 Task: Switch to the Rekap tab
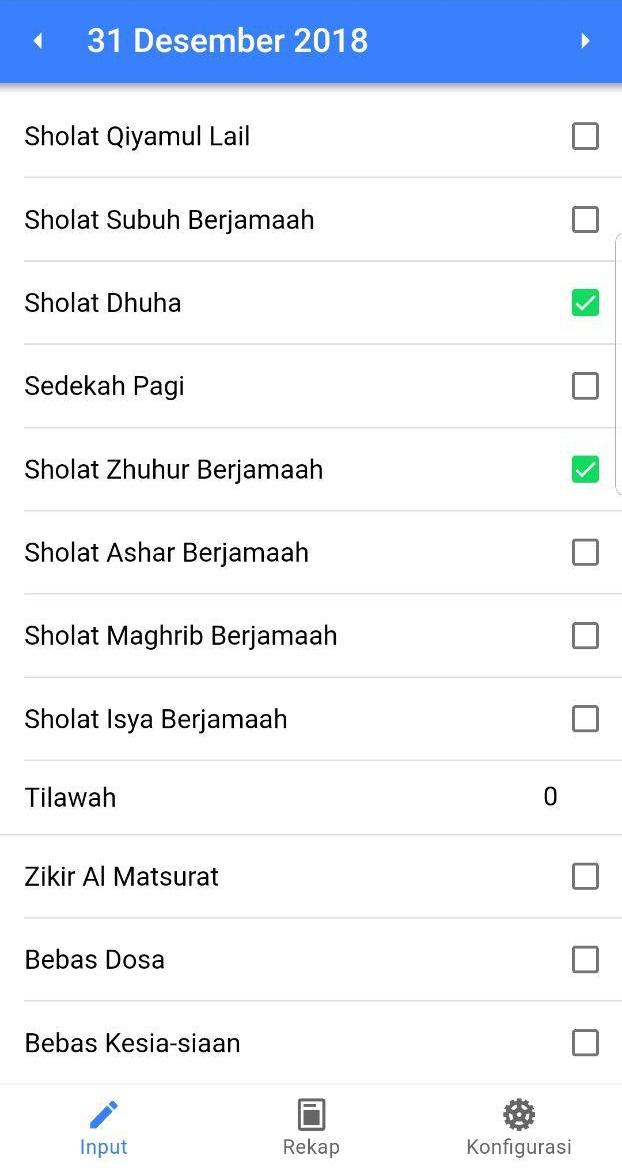[311, 1127]
